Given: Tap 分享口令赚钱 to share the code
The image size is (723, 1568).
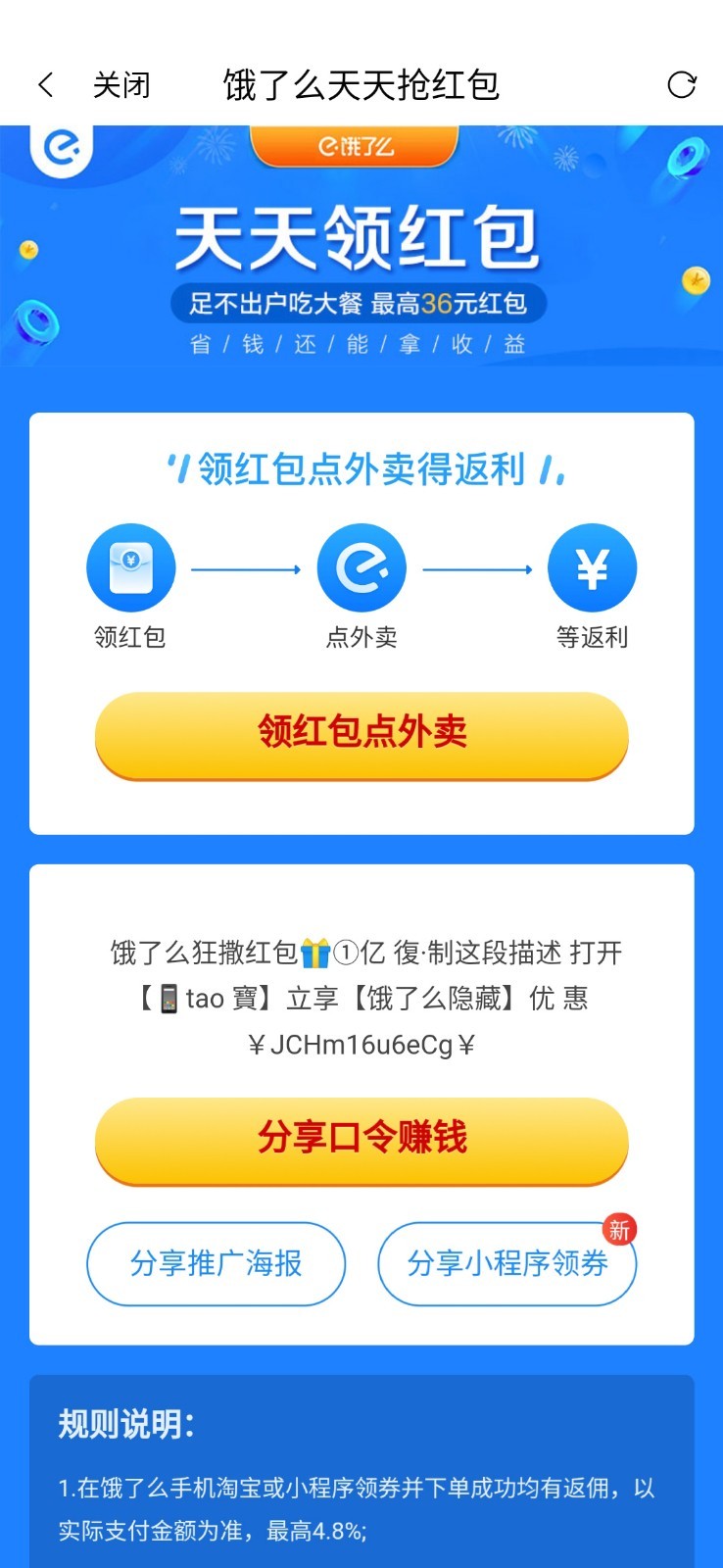Looking at the screenshot, I should click(361, 1140).
